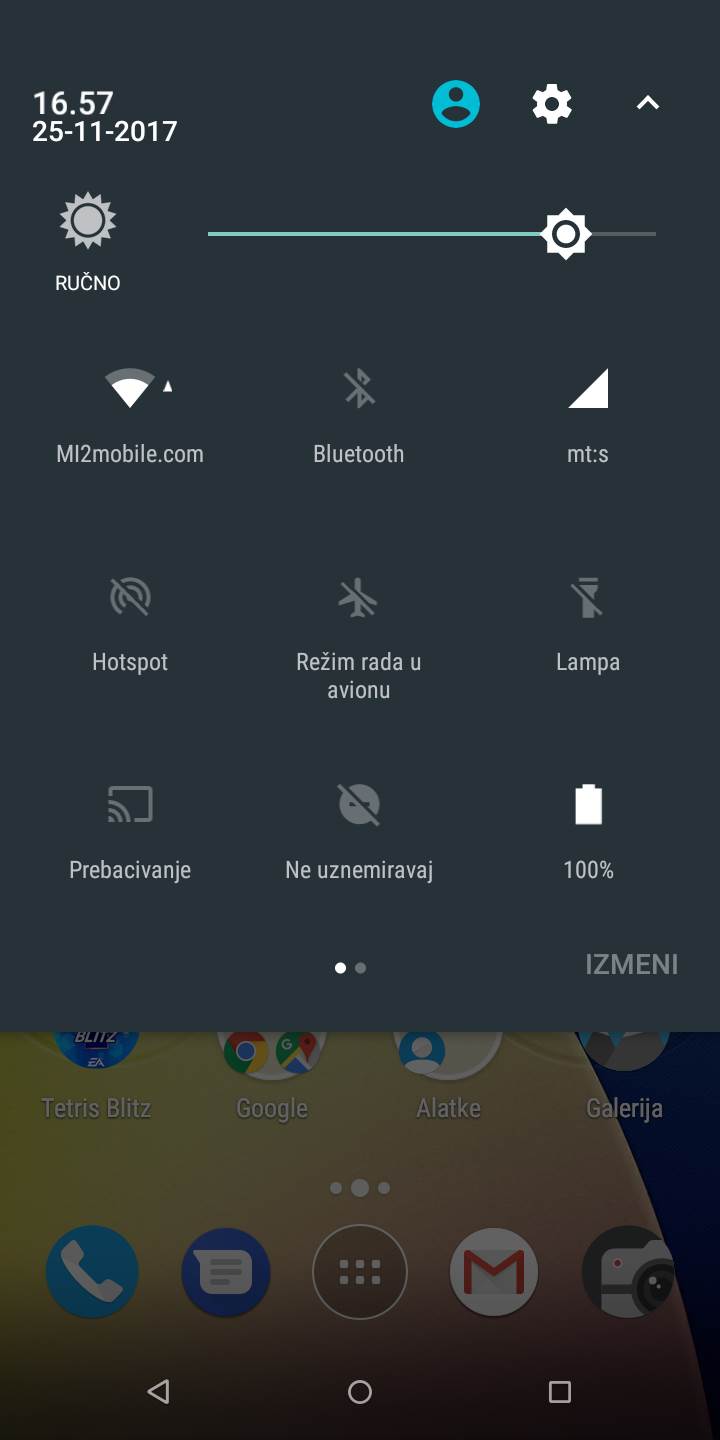Turn on Režim rada u avionu
Image resolution: width=720 pixels, height=1440 pixels.
359,598
